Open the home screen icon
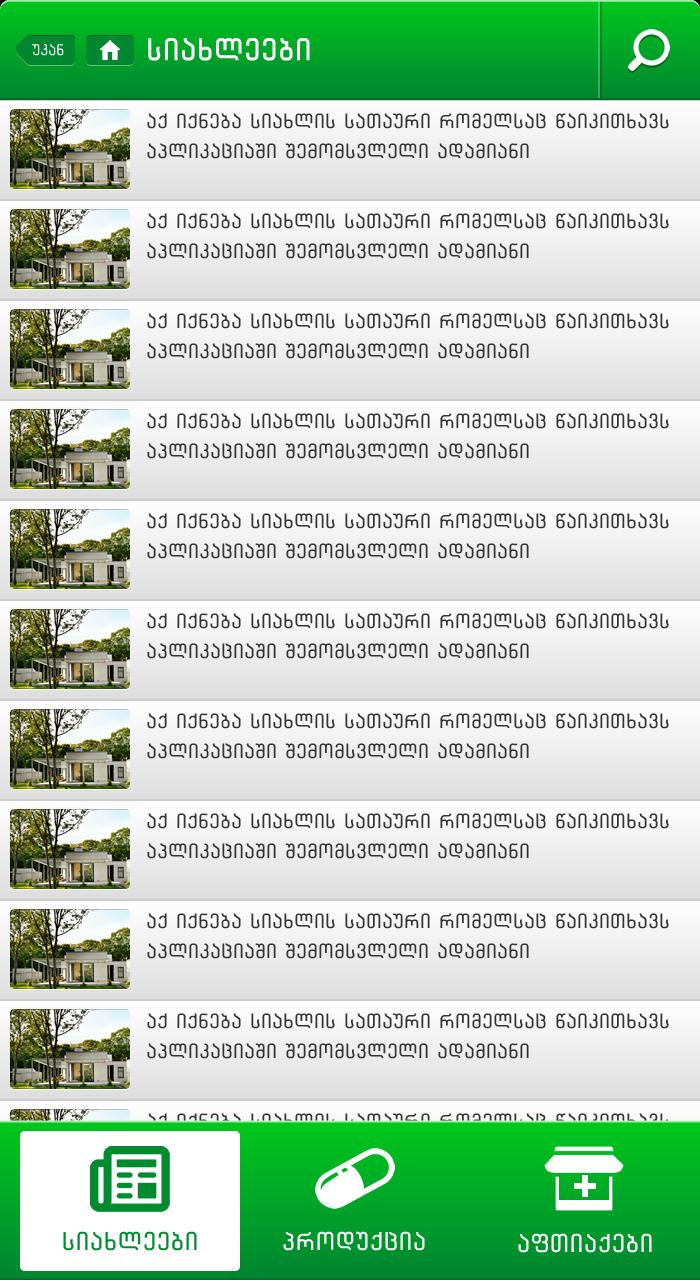The image size is (700, 1280). [x=110, y=50]
